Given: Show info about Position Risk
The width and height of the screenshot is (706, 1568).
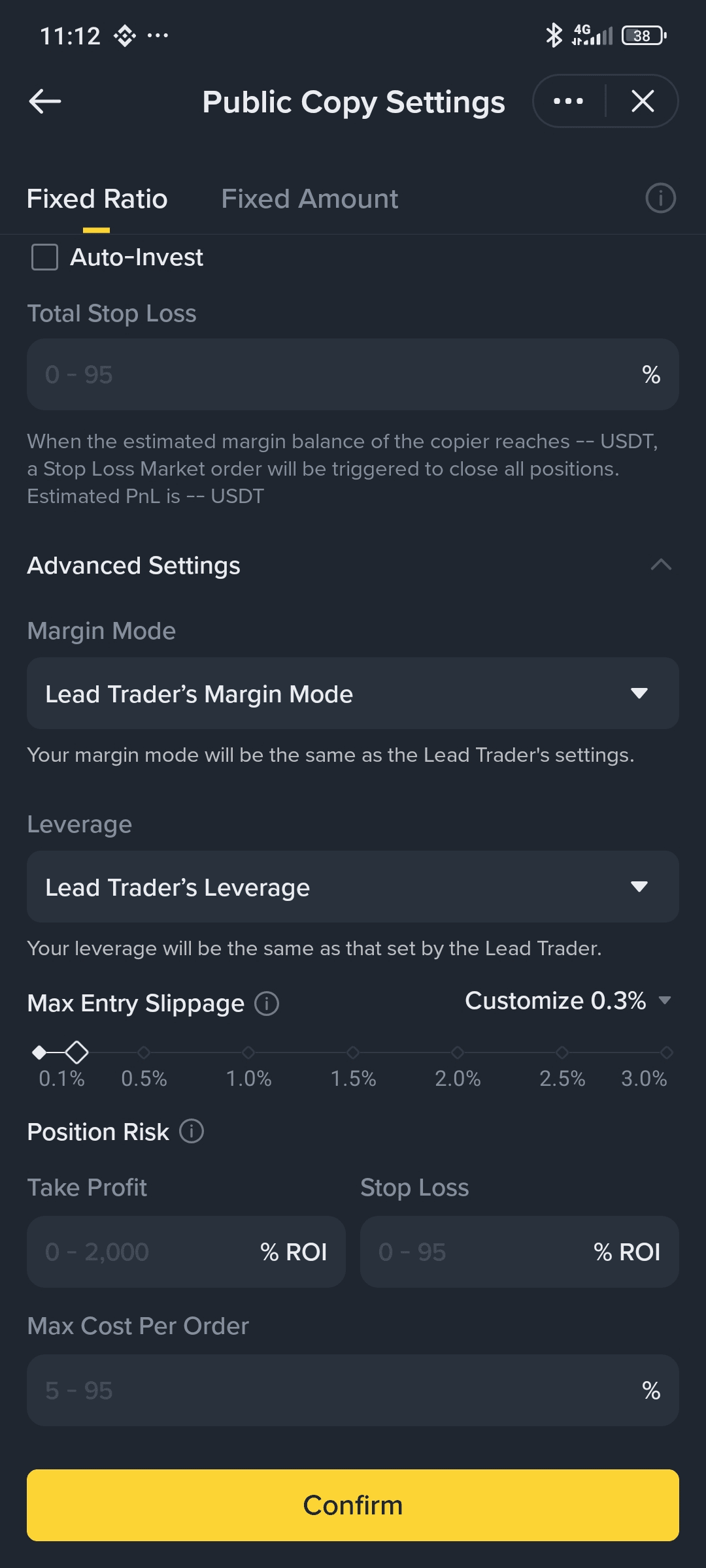Looking at the screenshot, I should (192, 1131).
